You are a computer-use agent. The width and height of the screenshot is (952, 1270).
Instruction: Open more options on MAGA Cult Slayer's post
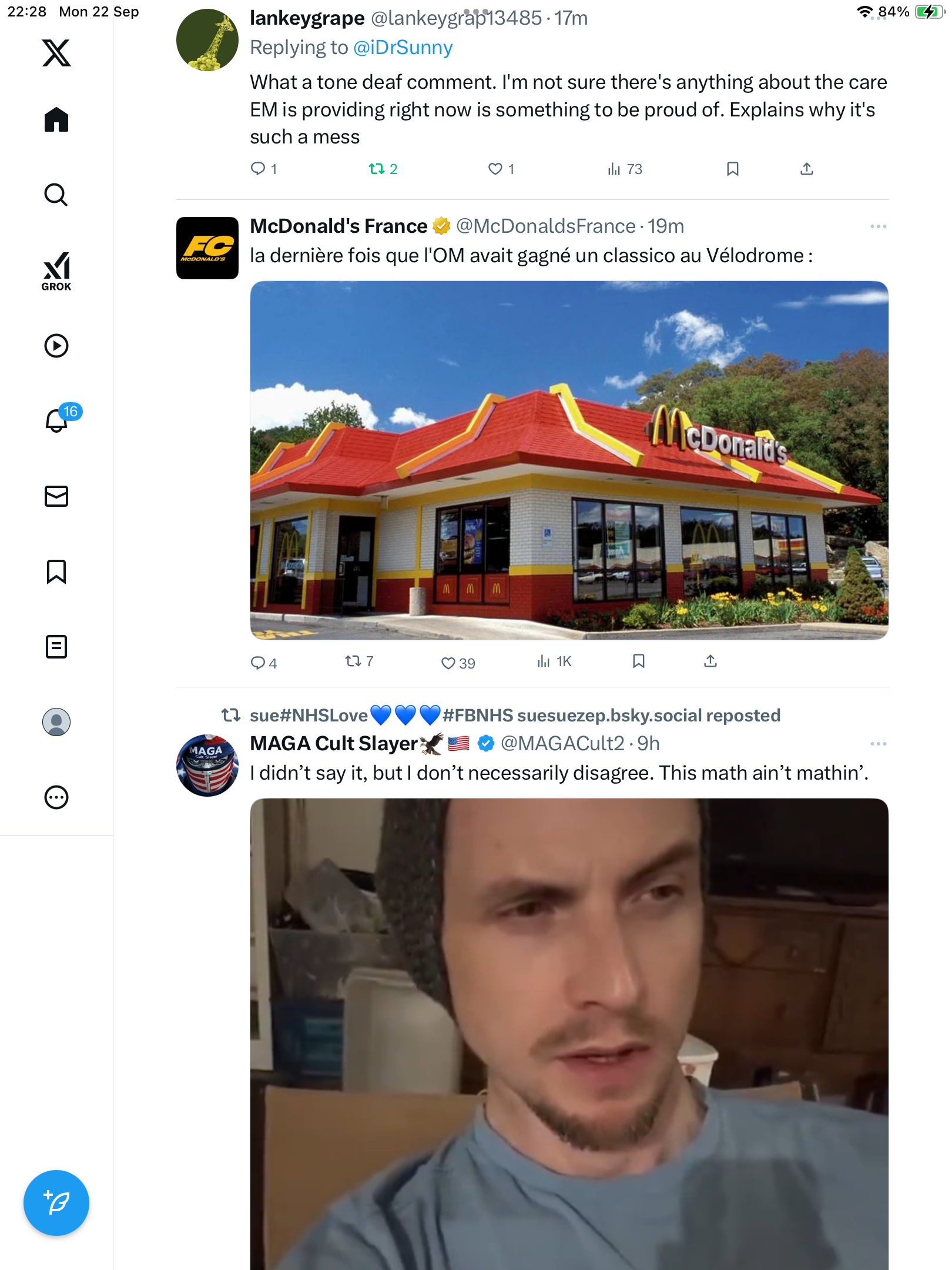point(878,744)
